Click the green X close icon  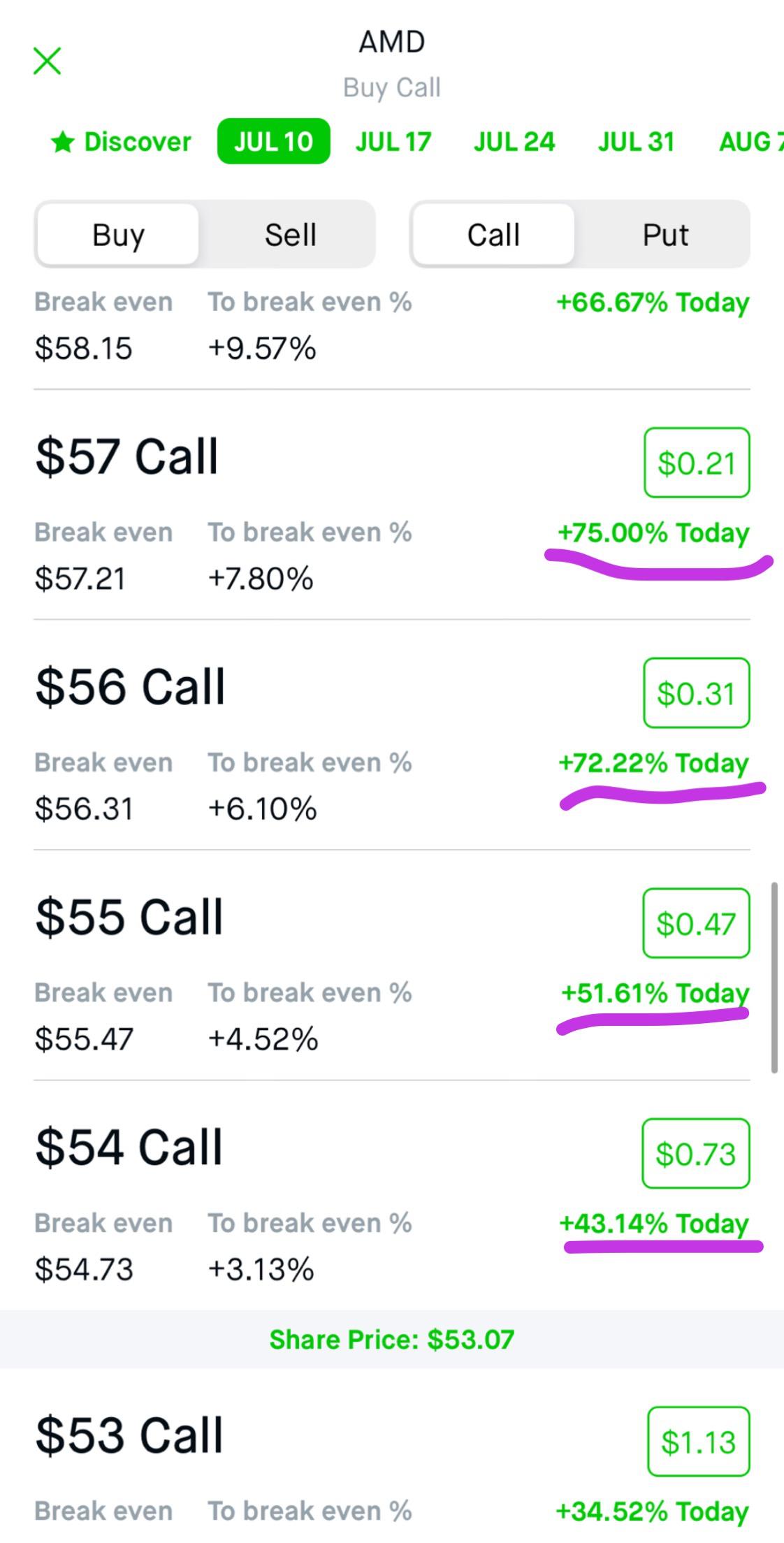point(46,61)
